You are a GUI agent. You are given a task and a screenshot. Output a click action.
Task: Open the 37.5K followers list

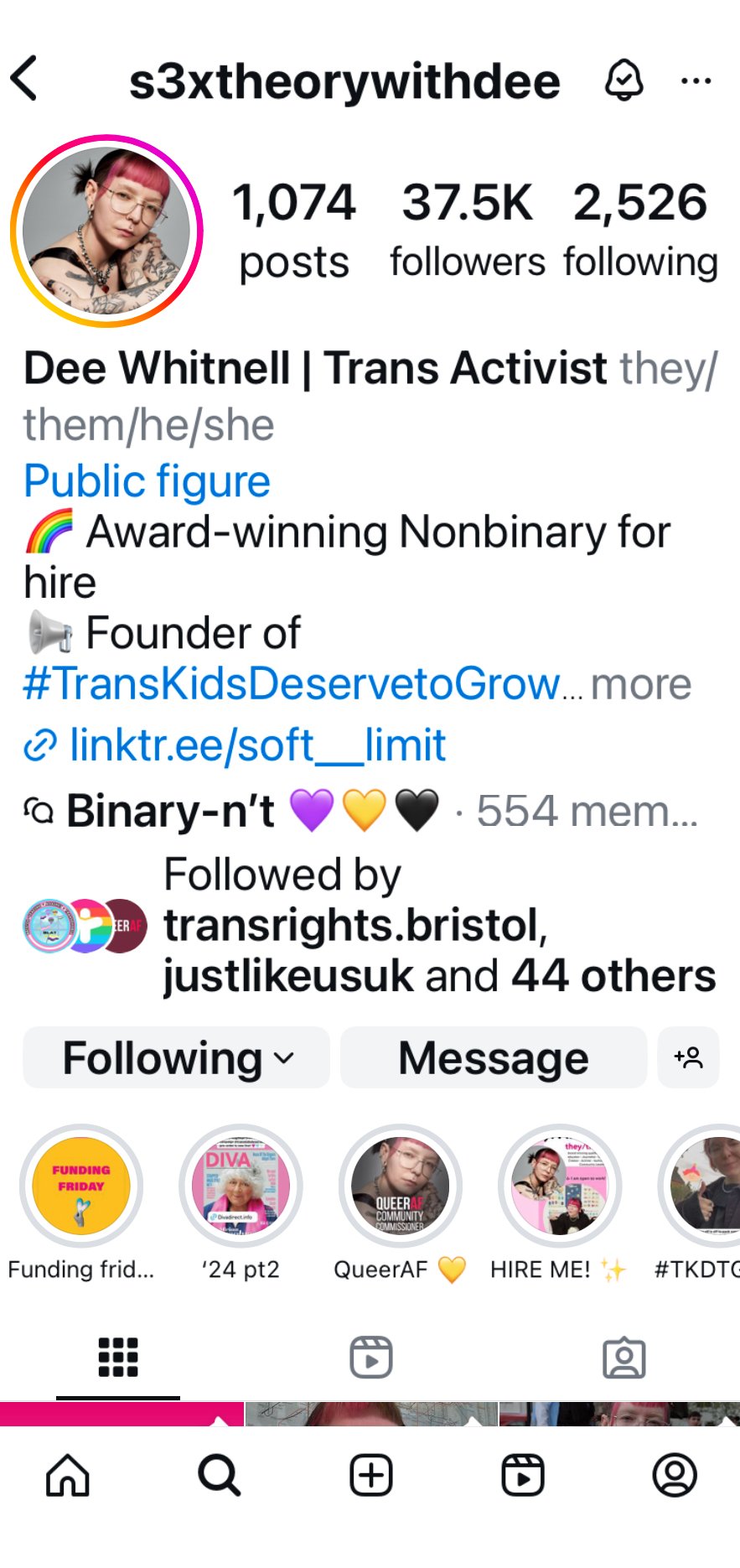tap(468, 229)
